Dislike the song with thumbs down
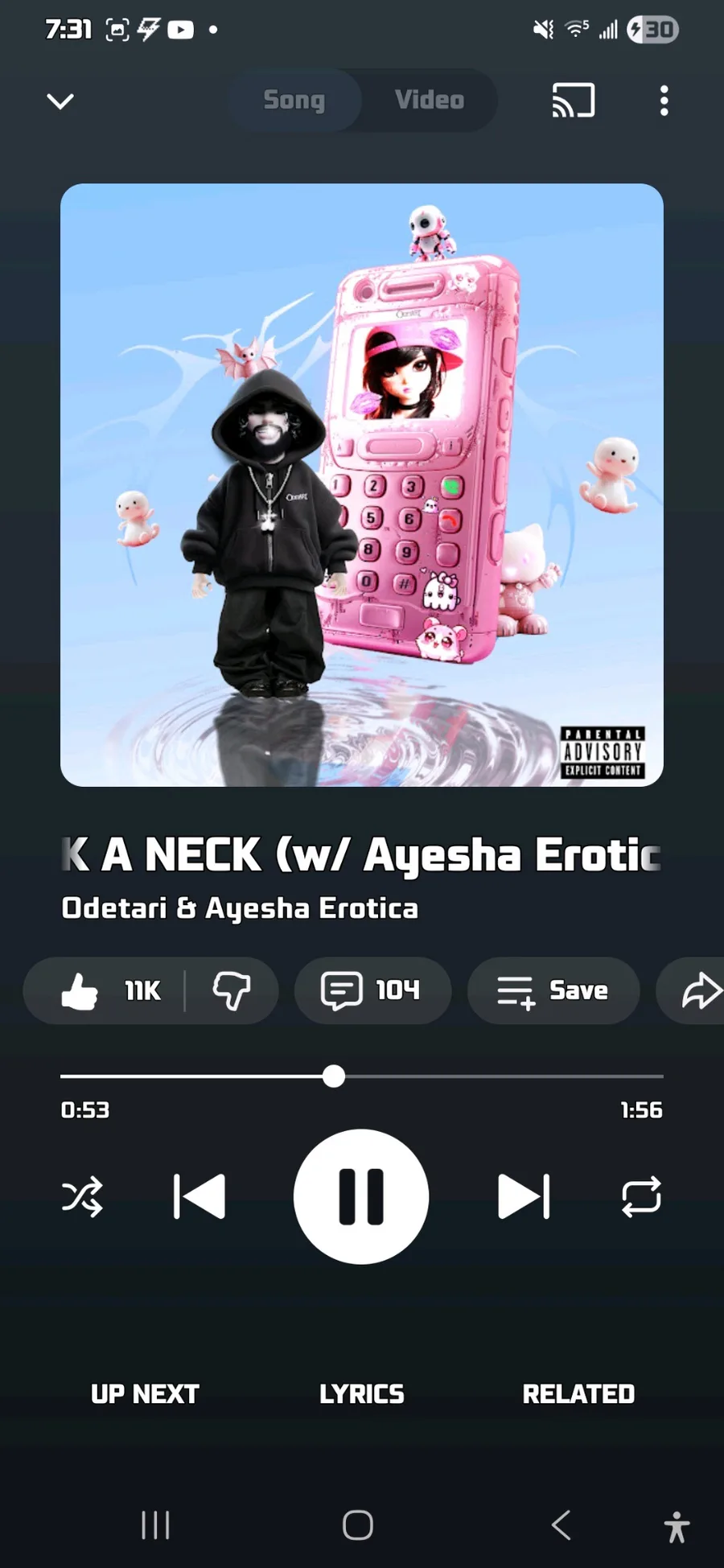The image size is (724, 1568). point(232,990)
